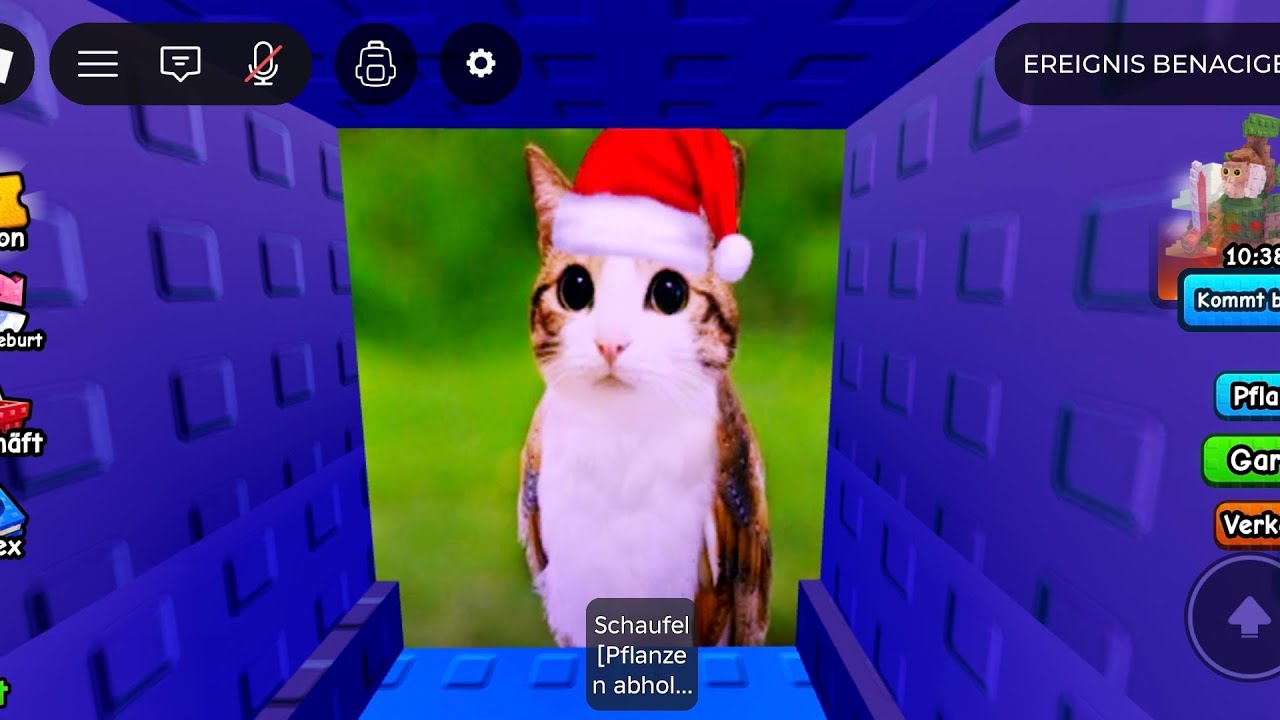Open the index book icon
Screen dimensions: 1280x720
click(12, 522)
